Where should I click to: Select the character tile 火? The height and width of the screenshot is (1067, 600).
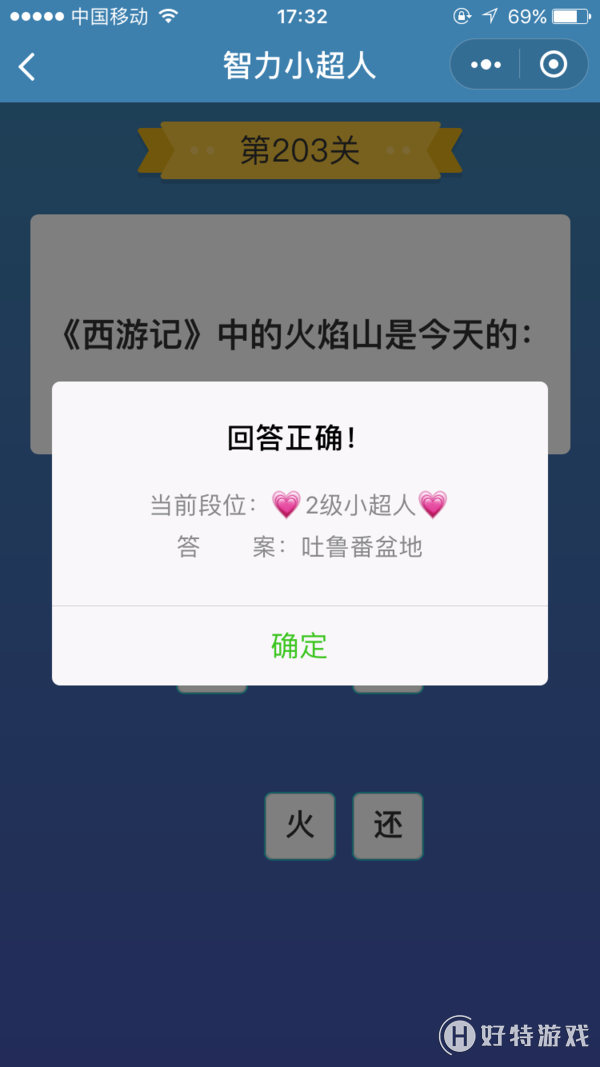click(x=300, y=826)
